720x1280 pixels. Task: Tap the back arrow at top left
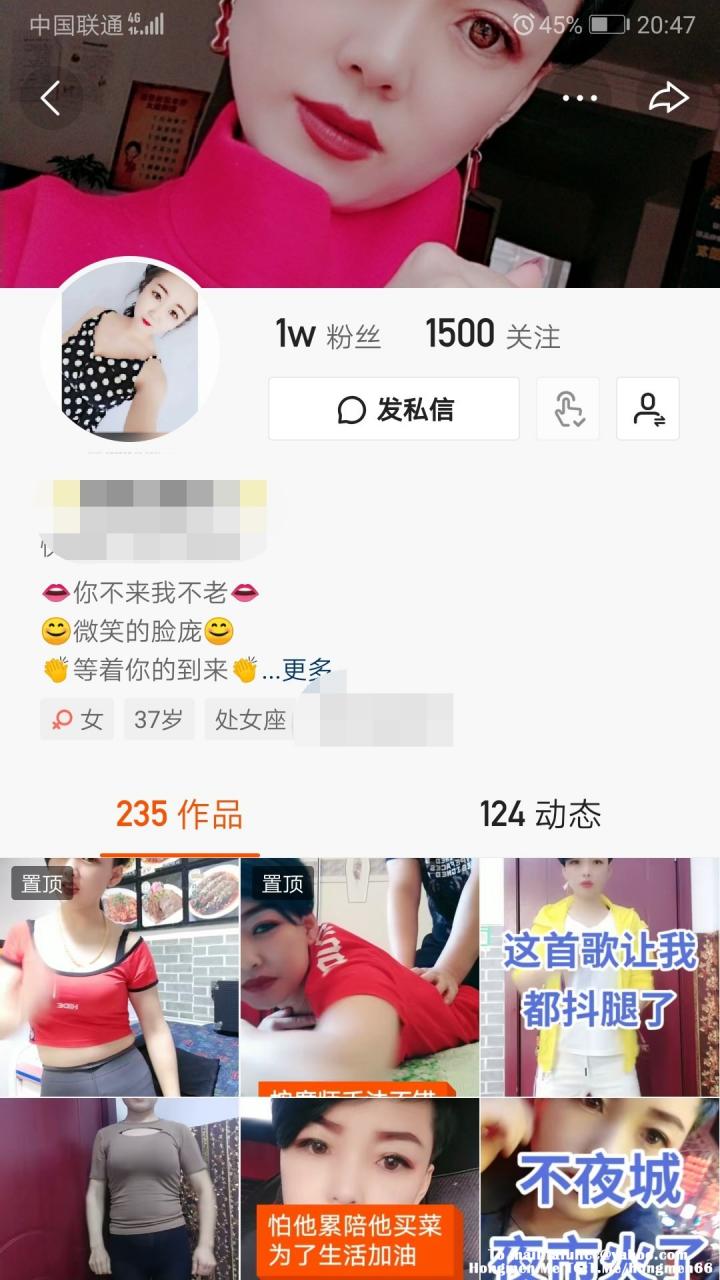(x=50, y=97)
